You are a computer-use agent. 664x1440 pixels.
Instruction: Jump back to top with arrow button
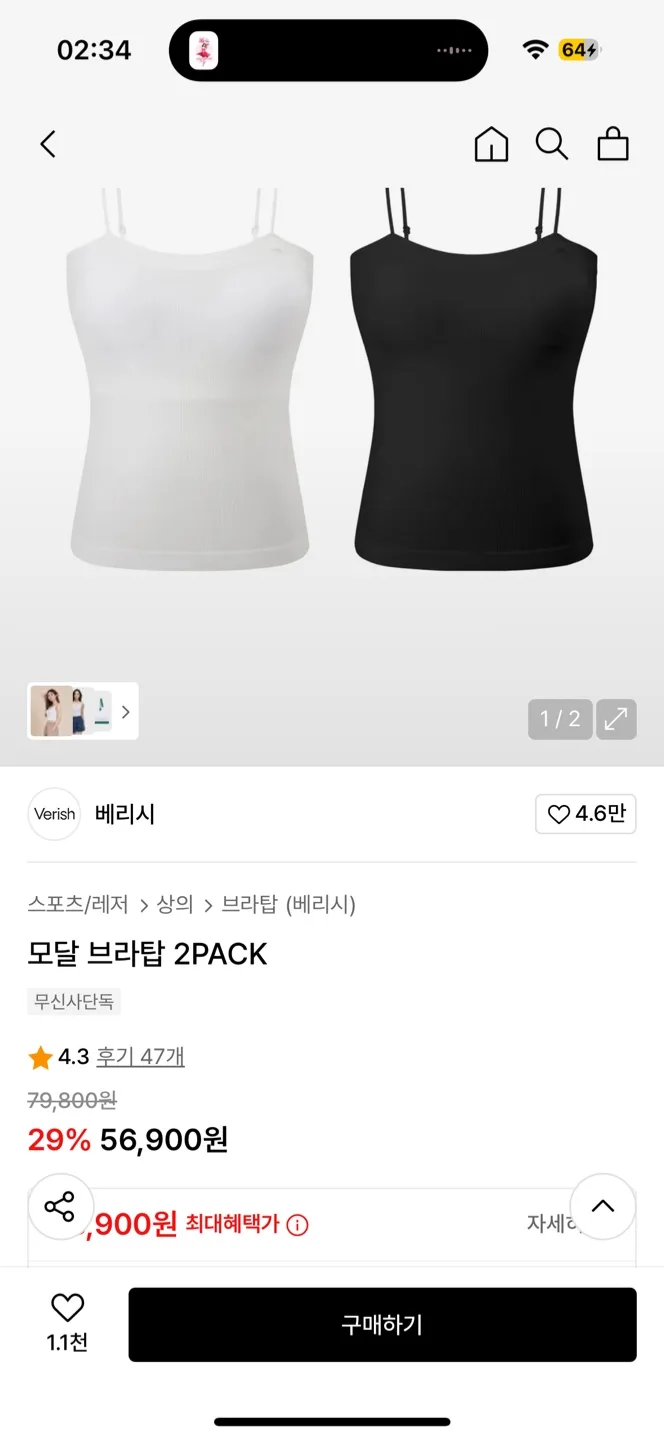pos(602,1207)
